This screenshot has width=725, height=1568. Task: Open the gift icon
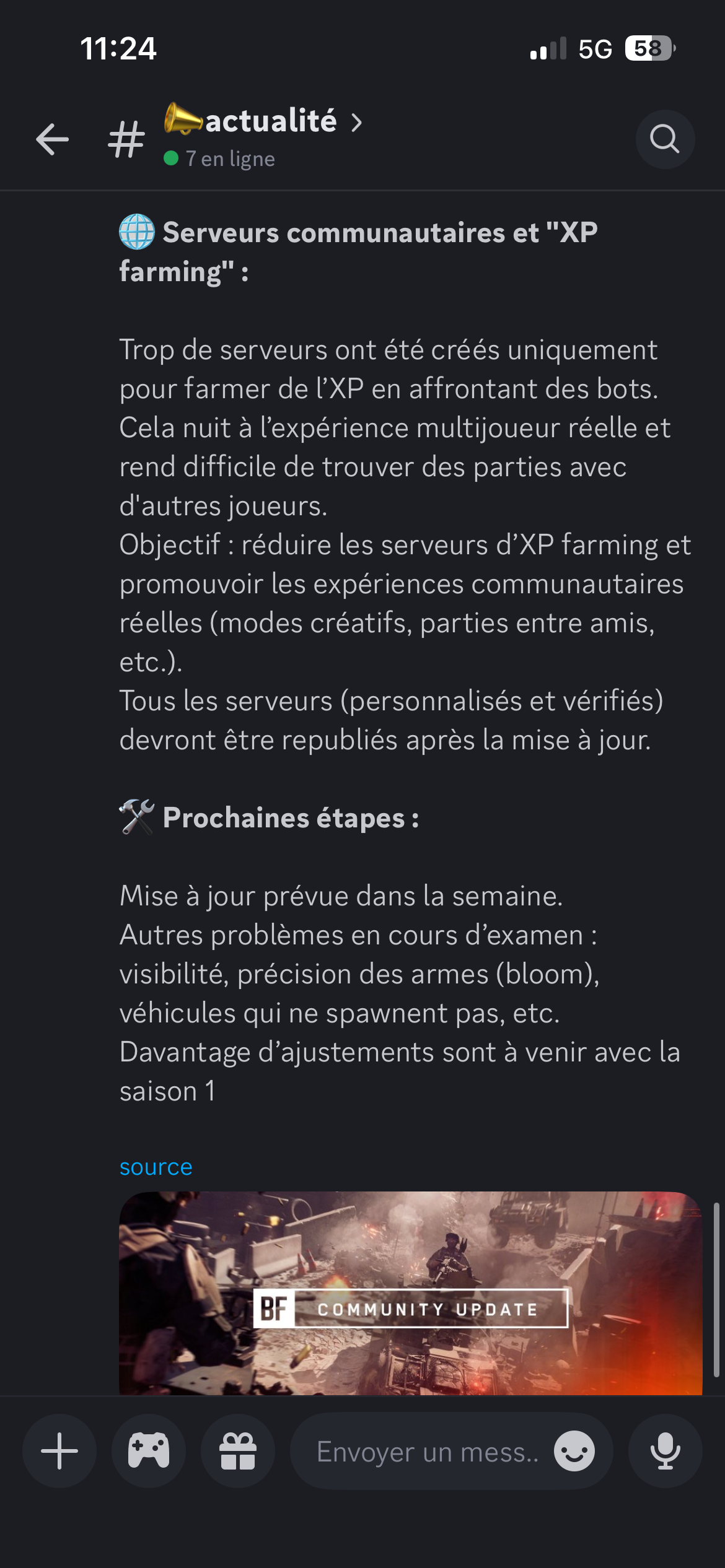(x=238, y=1451)
